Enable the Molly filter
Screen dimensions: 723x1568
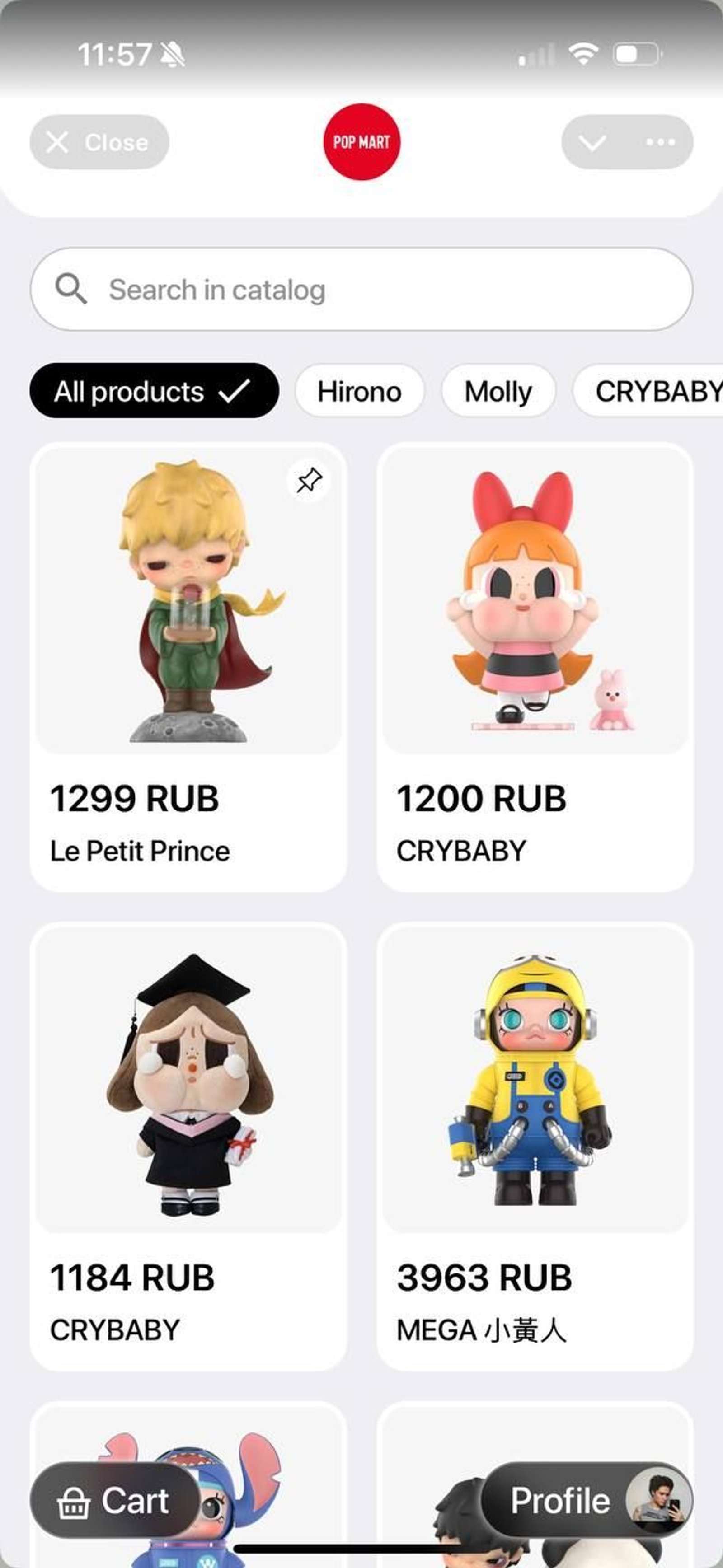coord(498,391)
